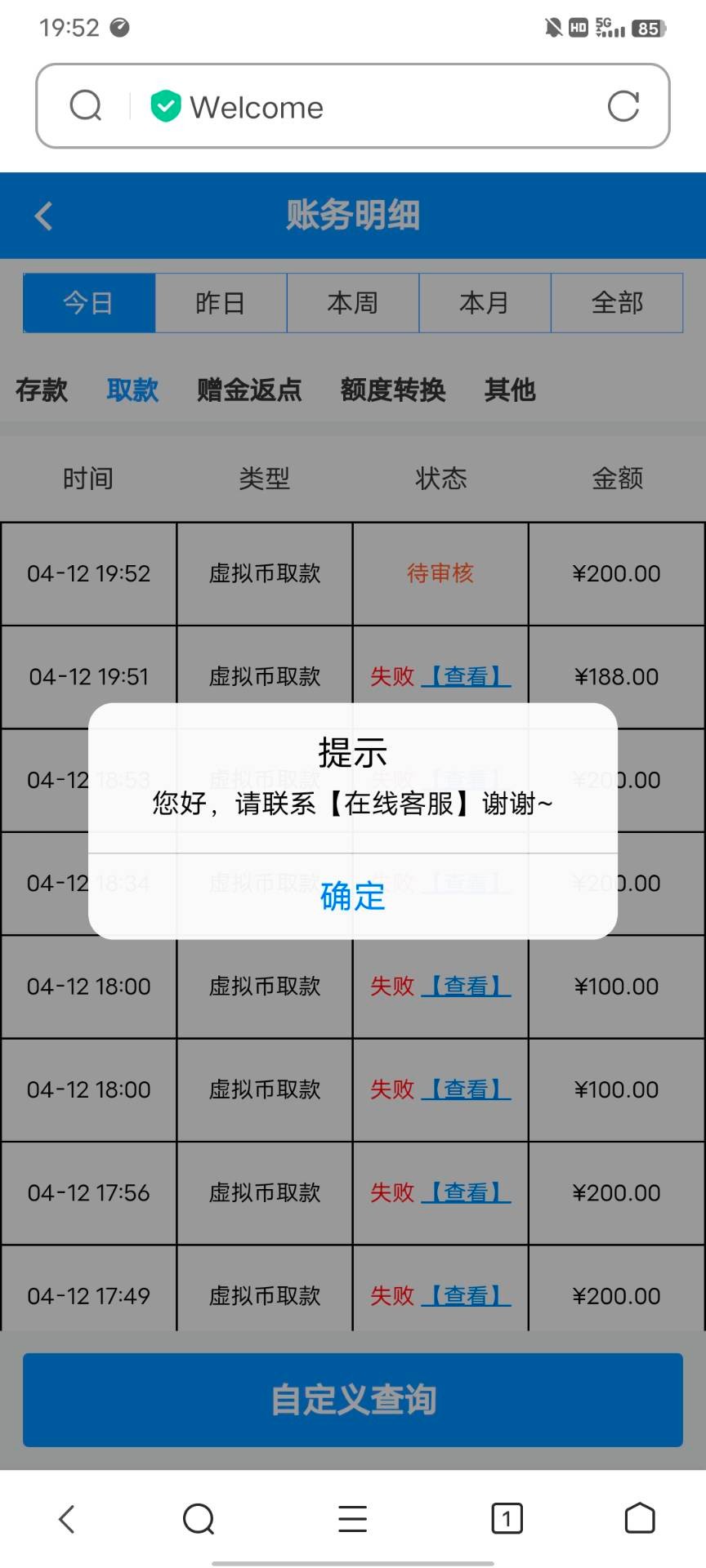This screenshot has height=1568, width=706.
Task: View failure details for 04-12 17:49
Action: (466, 1296)
